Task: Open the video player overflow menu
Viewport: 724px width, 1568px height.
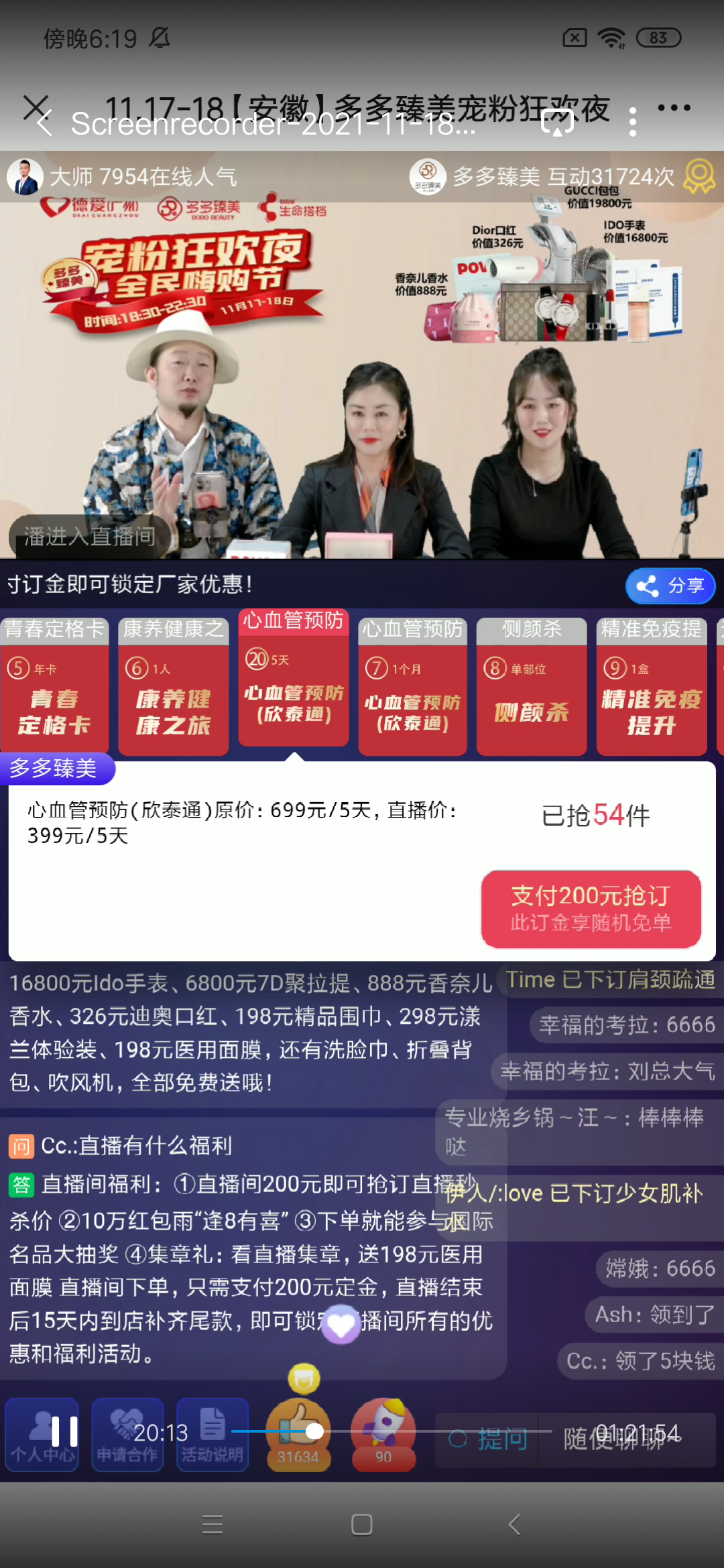Action: click(633, 123)
